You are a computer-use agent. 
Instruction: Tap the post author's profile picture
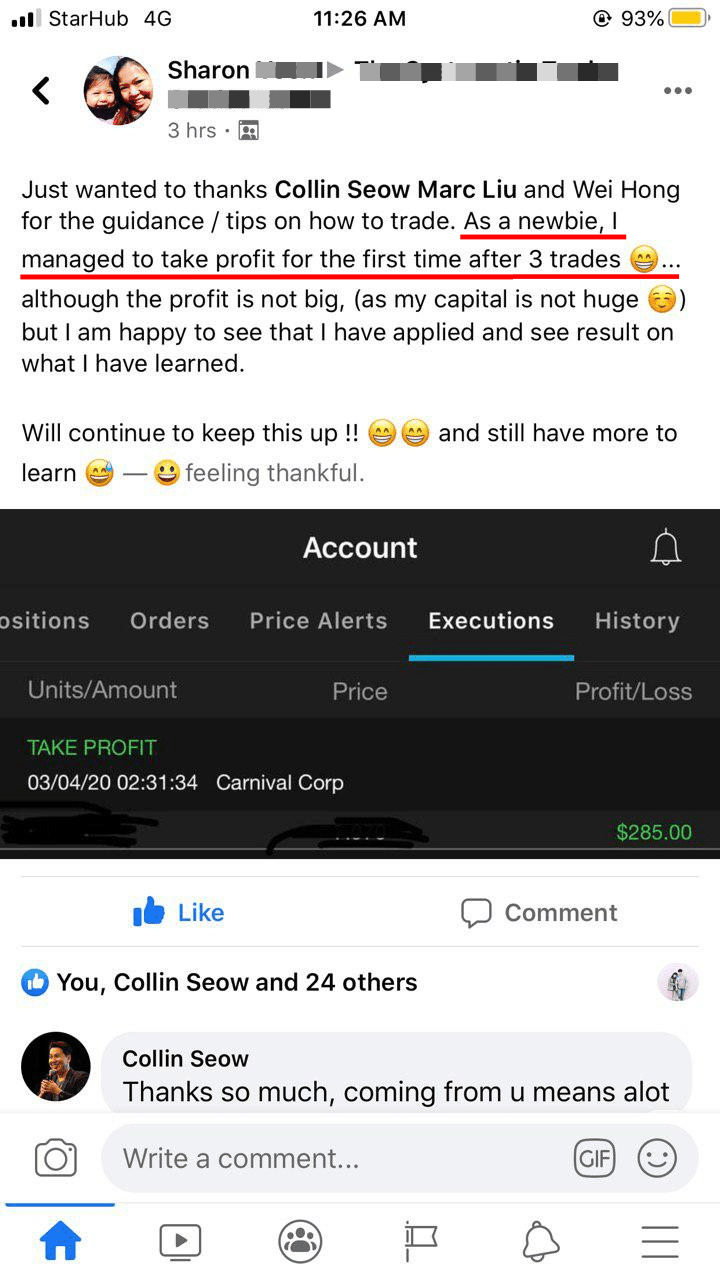[118, 91]
